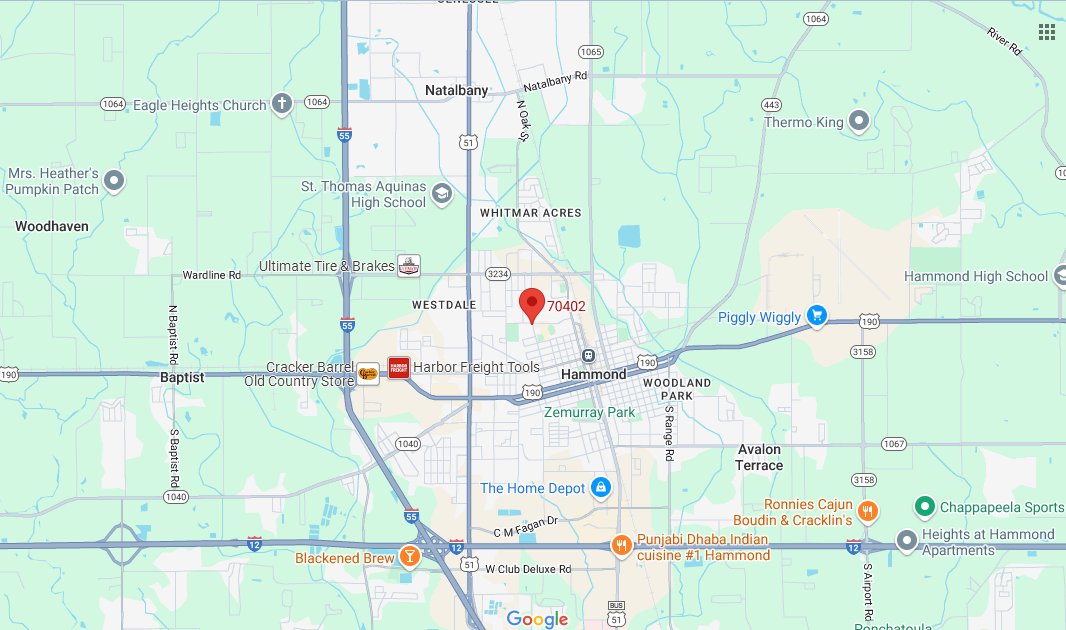
Task: Open Zemurray Park label
Action: click(x=589, y=412)
